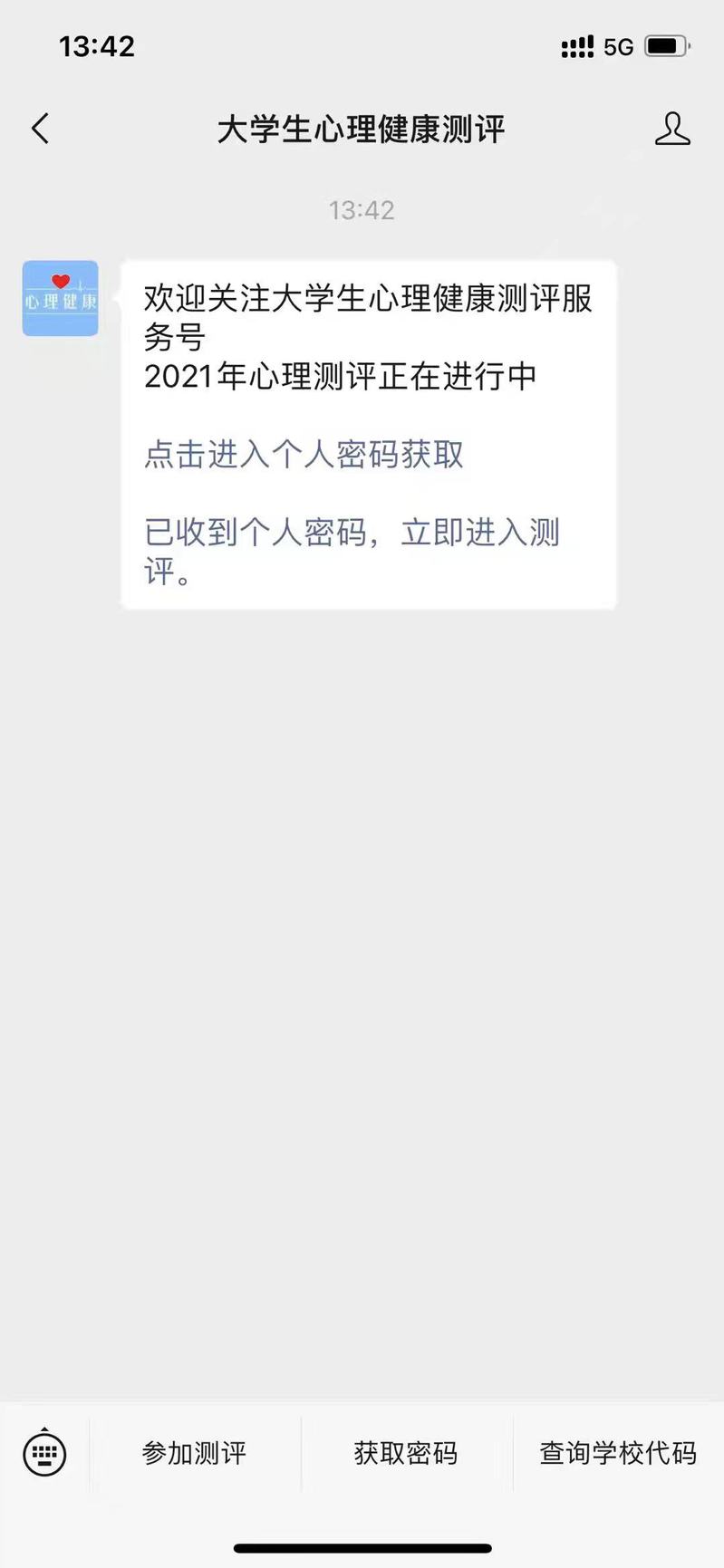Image resolution: width=724 pixels, height=1568 pixels.
Task: Open the 参加测评 menu
Action: (x=195, y=1454)
